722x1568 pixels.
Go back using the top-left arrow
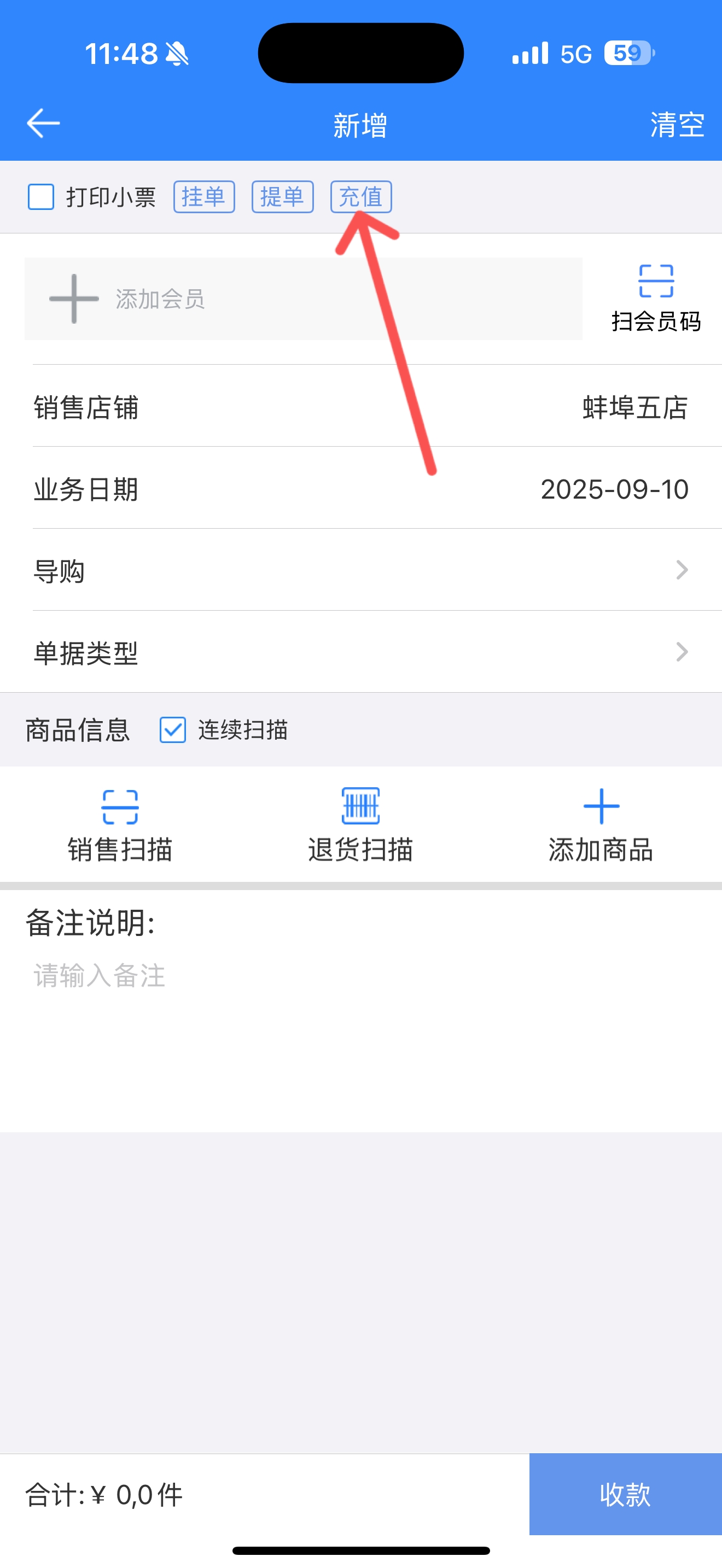(43, 124)
